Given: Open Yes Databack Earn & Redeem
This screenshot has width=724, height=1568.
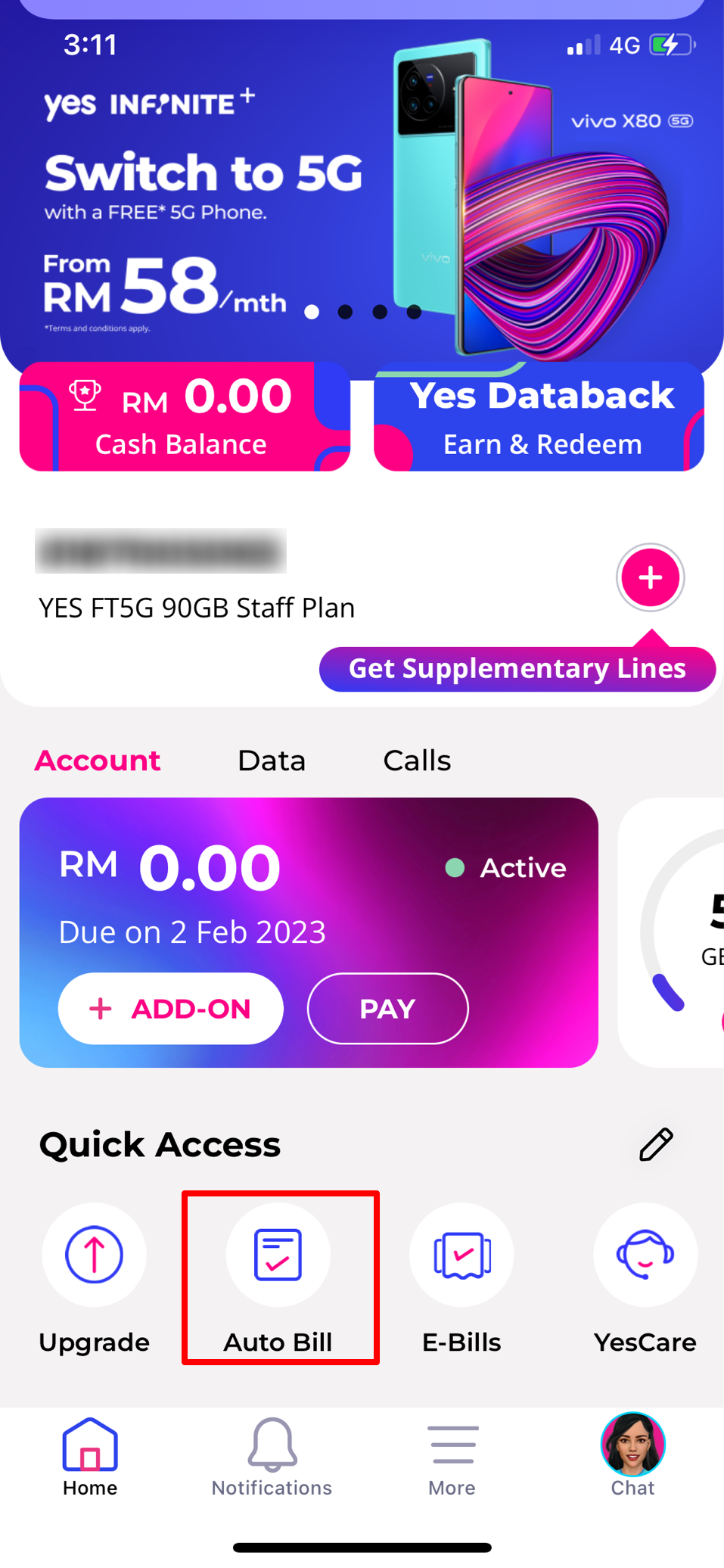Looking at the screenshot, I should click(x=539, y=417).
